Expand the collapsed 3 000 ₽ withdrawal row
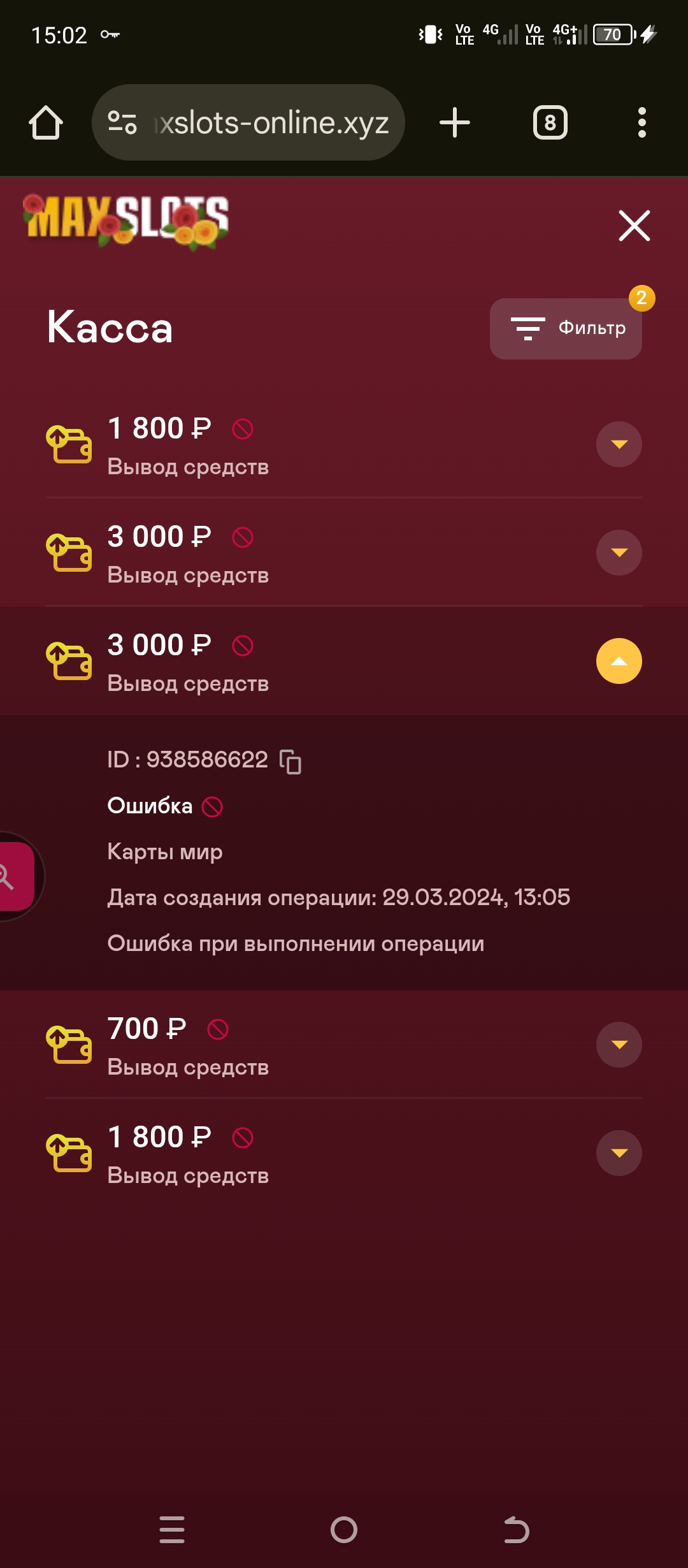The image size is (688, 1568). click(619, 553)
